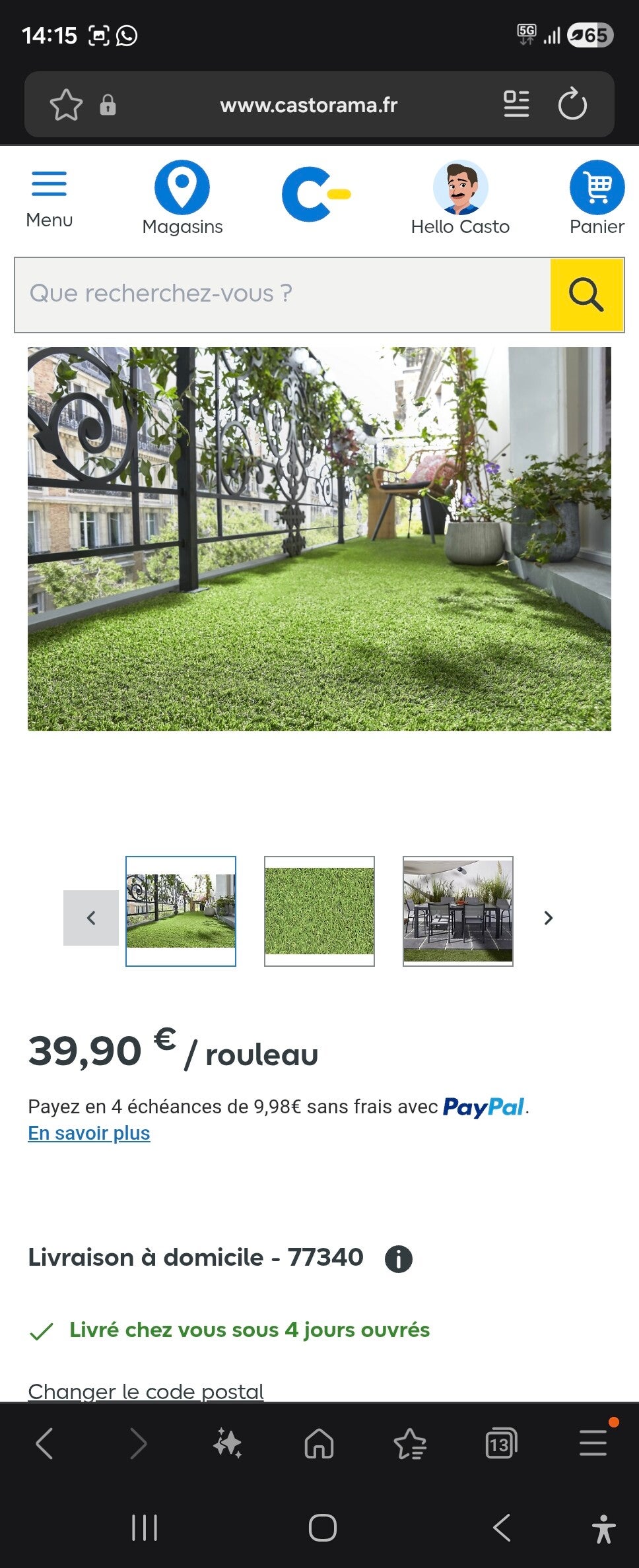Tap the "Que recherchez-vous ?" search field
This screenshot has height=1568, width=639.
pos(283,294)
